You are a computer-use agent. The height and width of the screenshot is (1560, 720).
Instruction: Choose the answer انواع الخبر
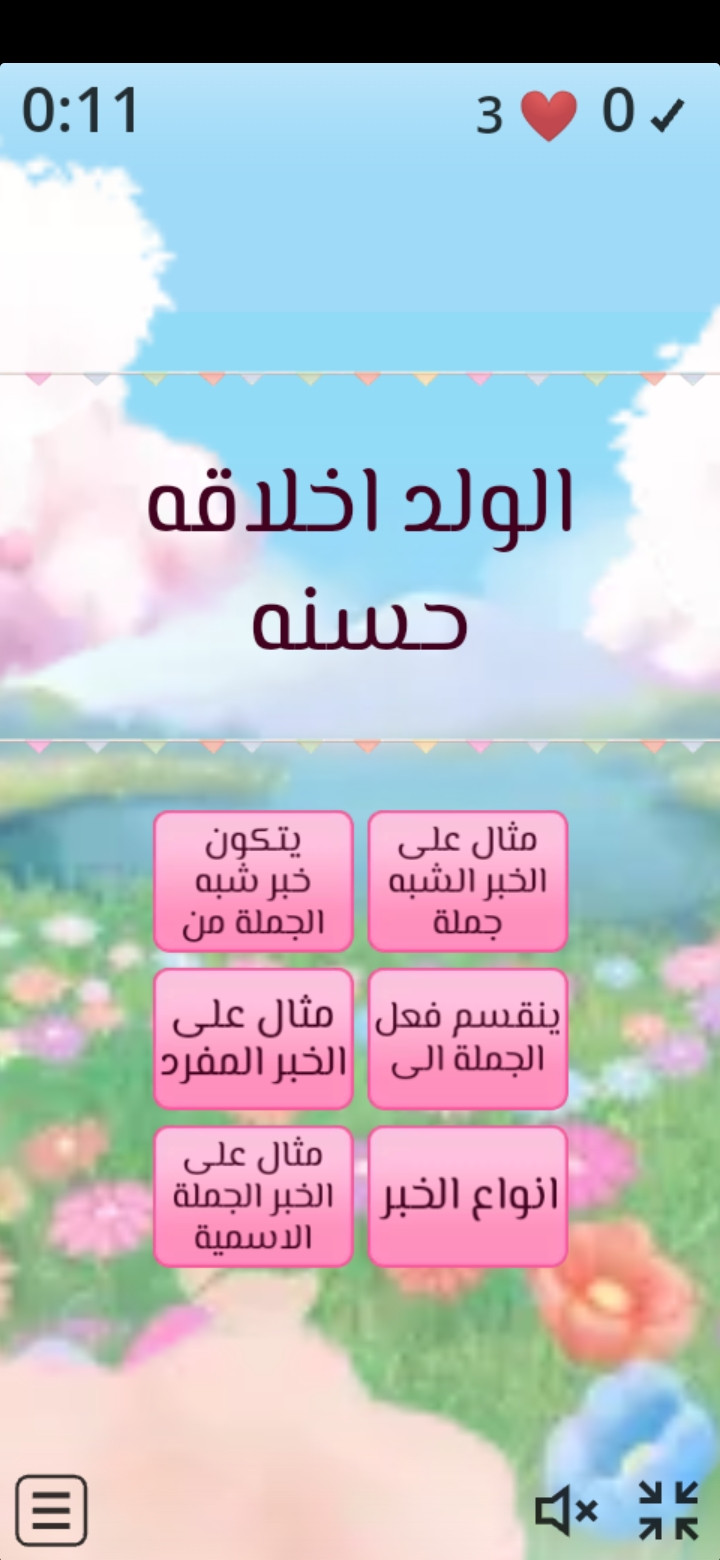tap(467, 1196)
